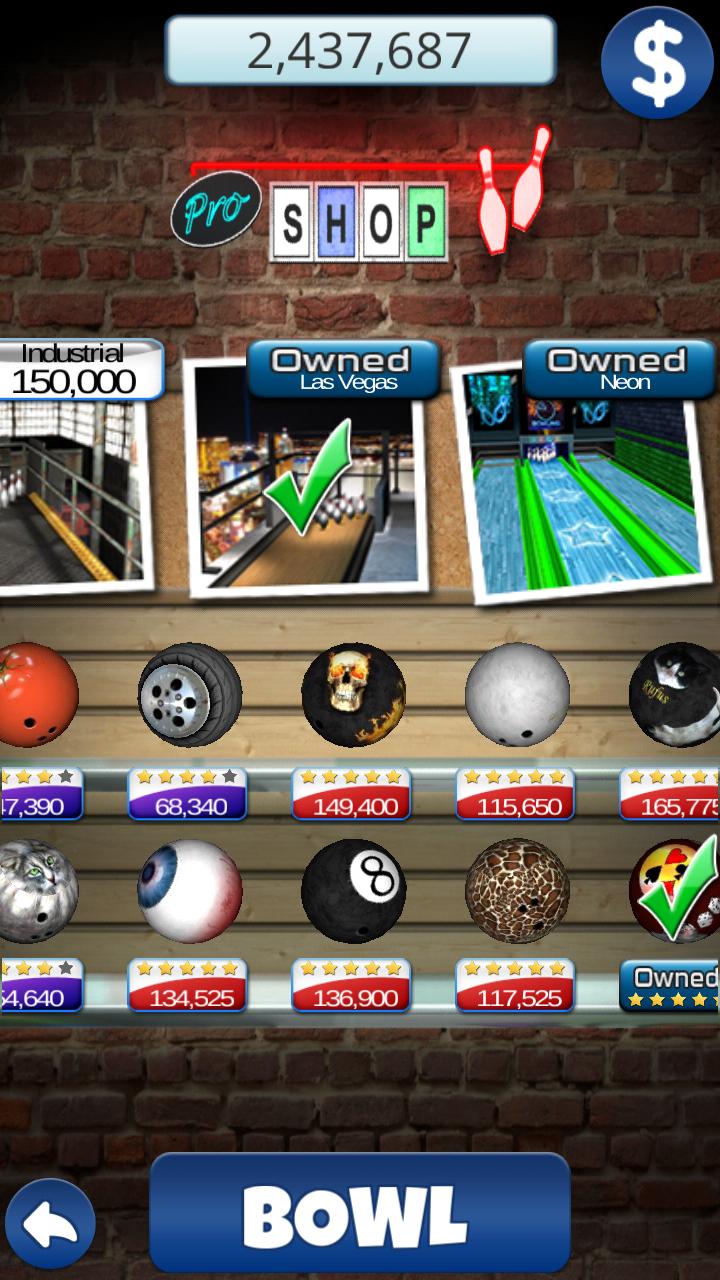This screenshot has width=720, height=1280.
Task: Buy the tire ball for 68,340
Action: pos(188,795)
